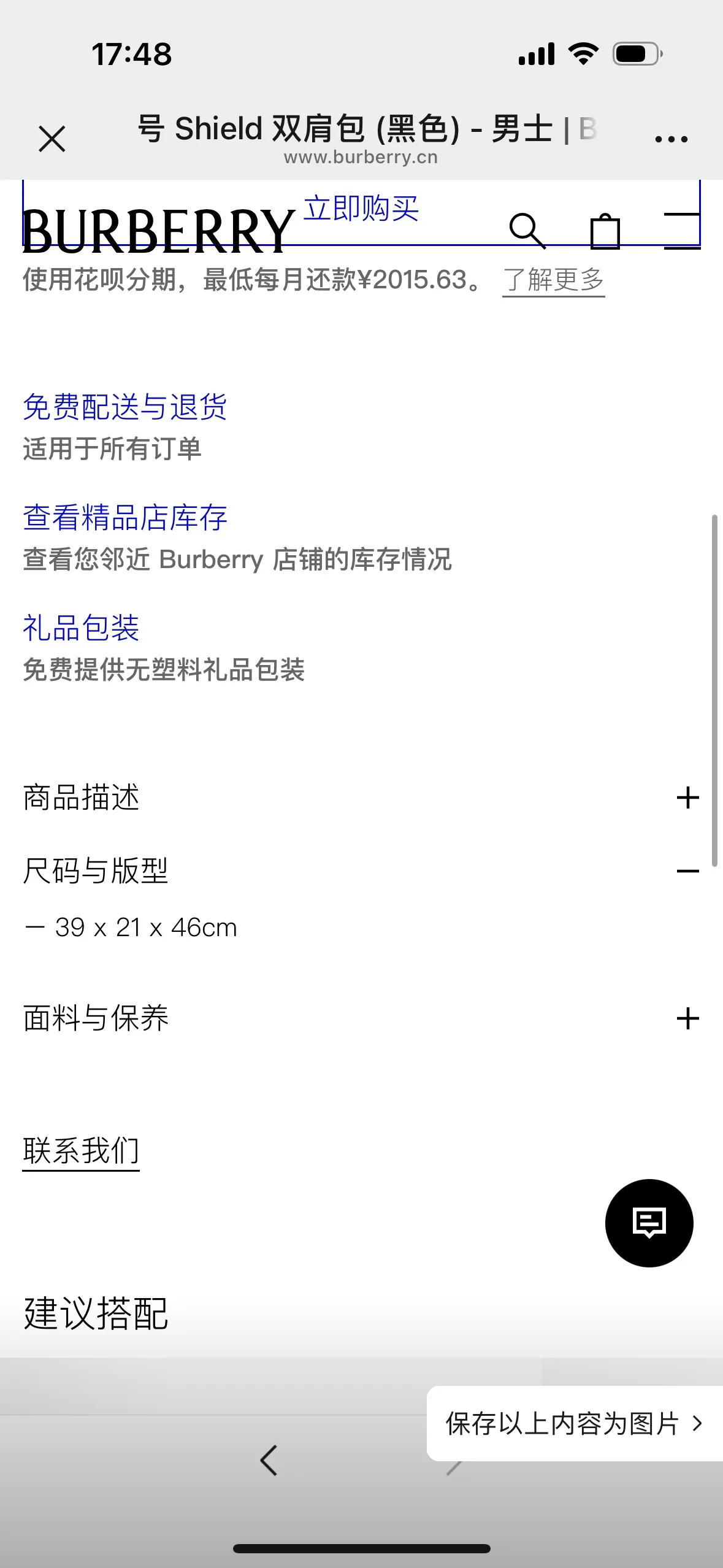723x1568 pixels.
Task: Open 免费配送与退货 details
Action: [125, 407]
